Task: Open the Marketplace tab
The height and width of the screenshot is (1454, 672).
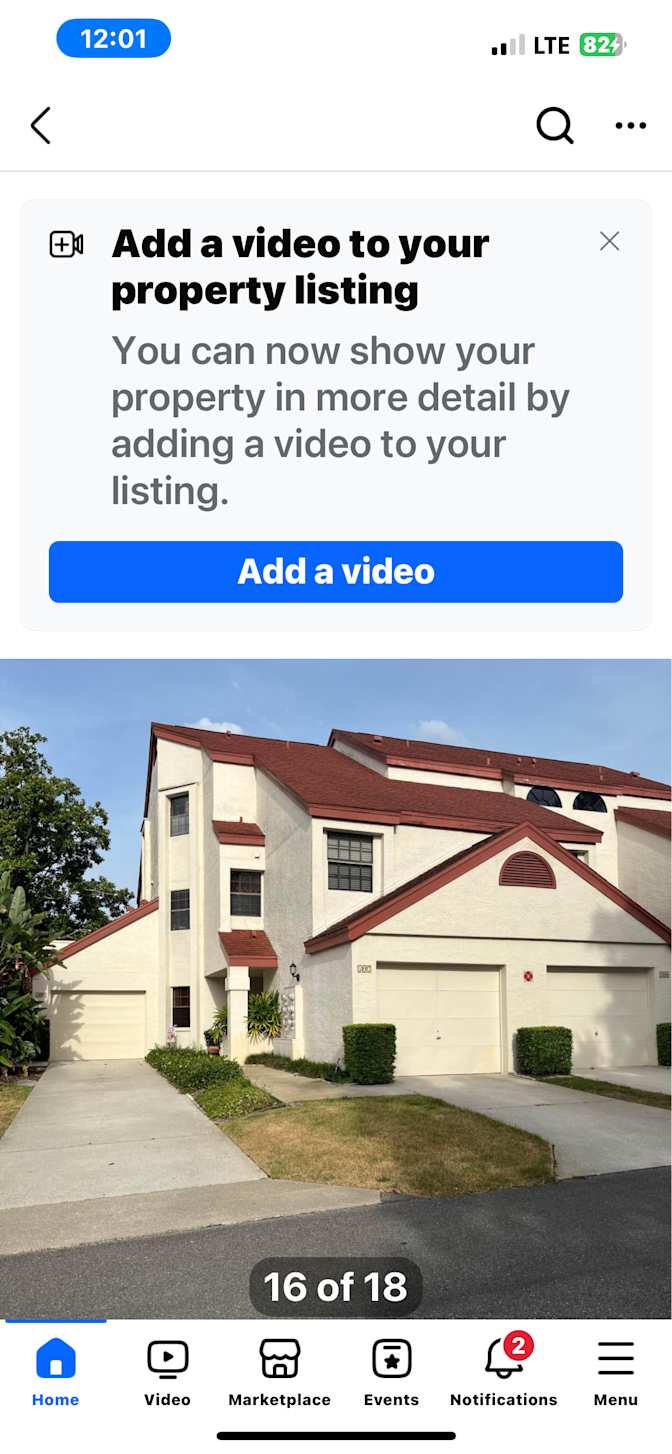Action: click(x=280, y=1373)
